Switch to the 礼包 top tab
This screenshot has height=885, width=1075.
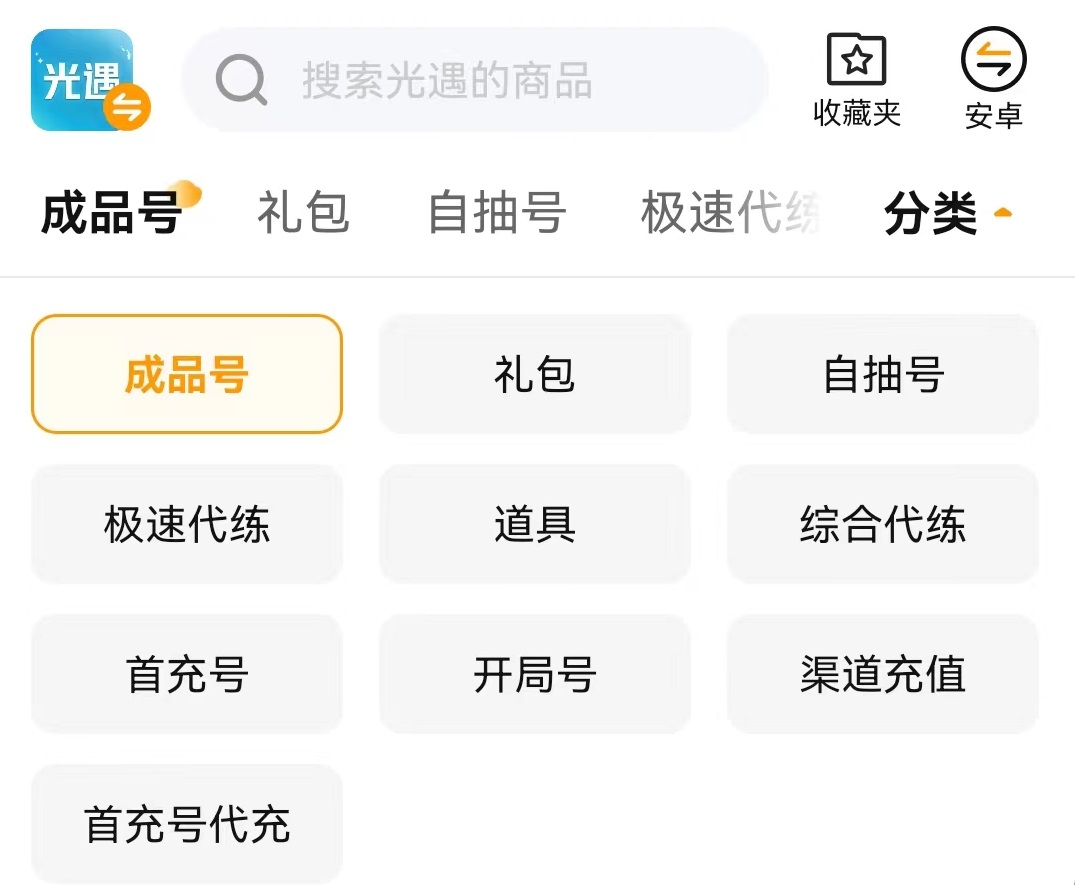tap(304, 213)
